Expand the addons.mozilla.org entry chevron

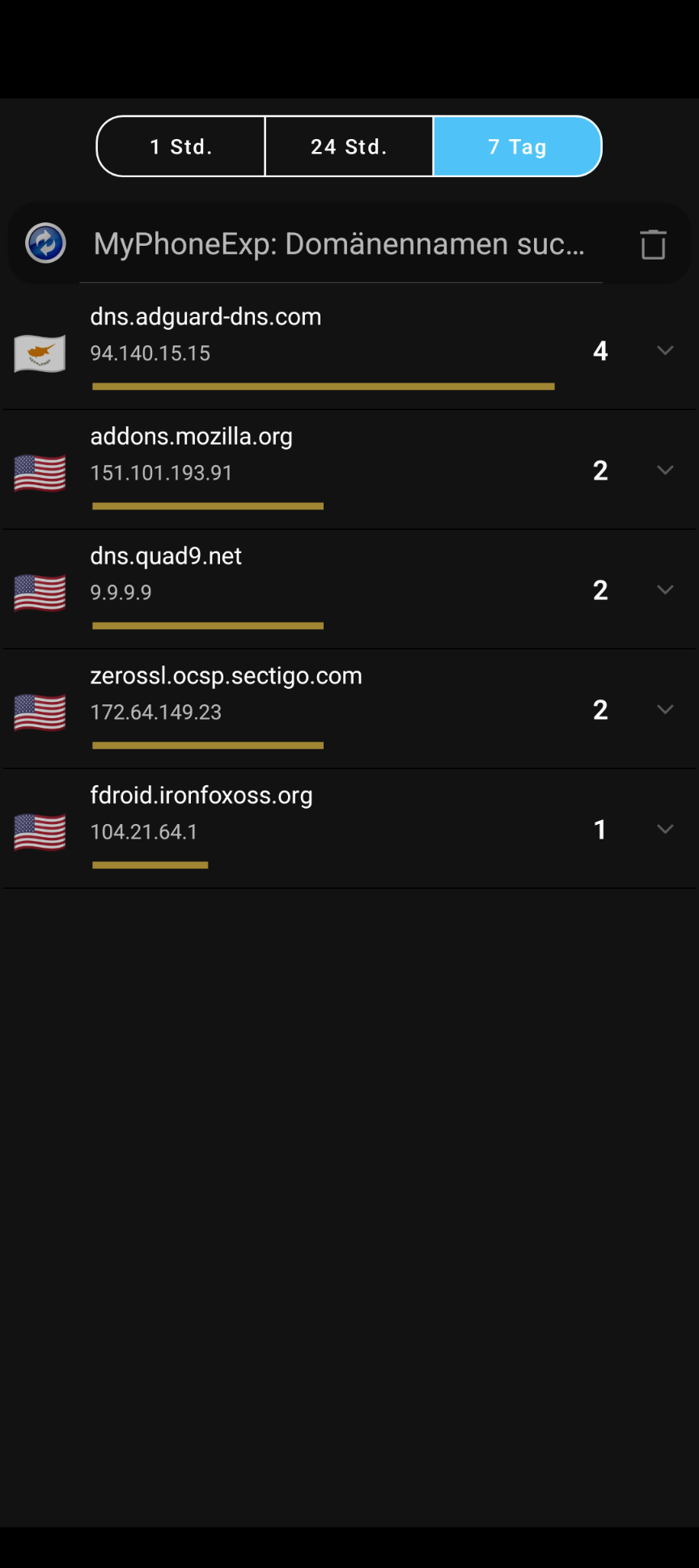(665, 470)
